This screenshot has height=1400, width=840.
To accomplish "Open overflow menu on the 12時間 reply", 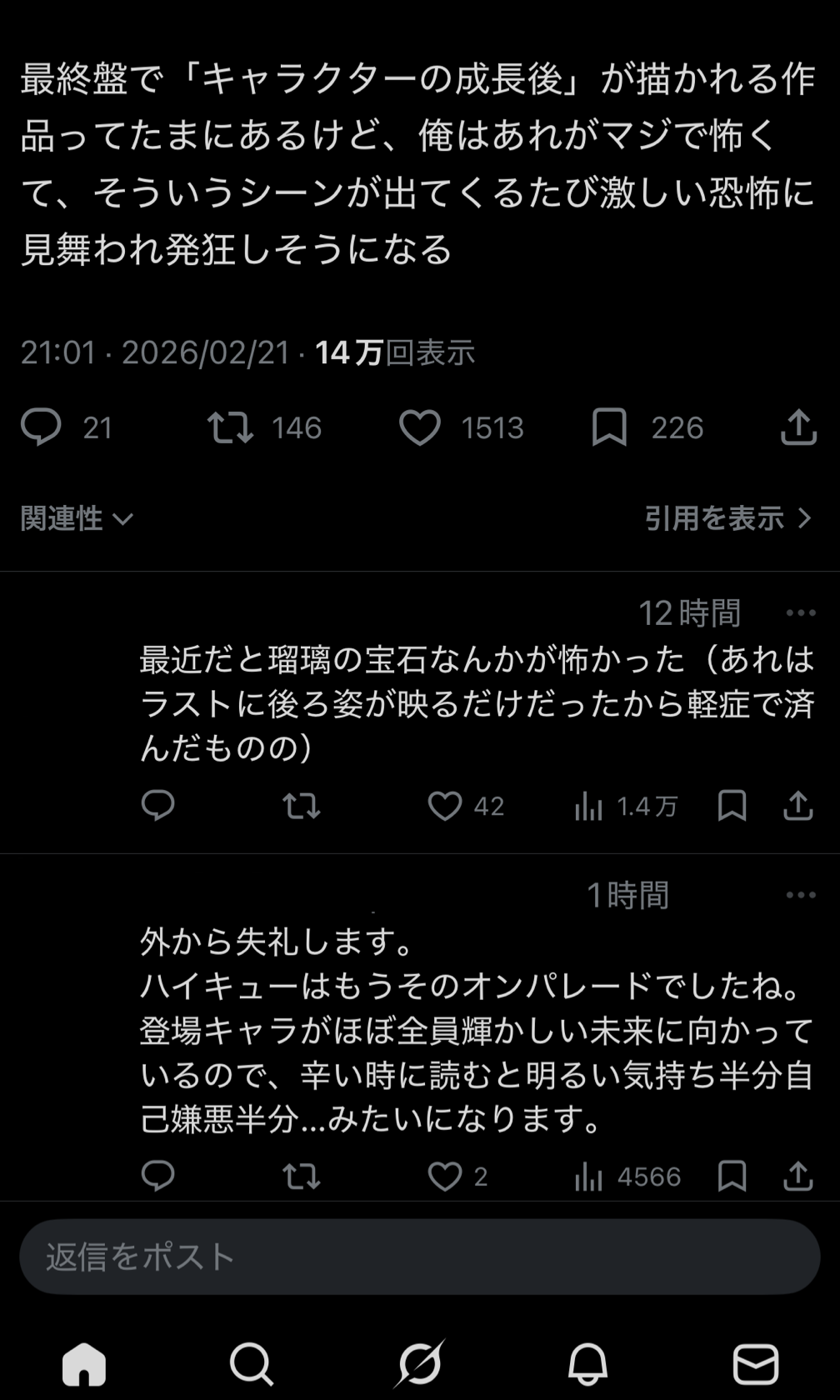I will [800, 613].
